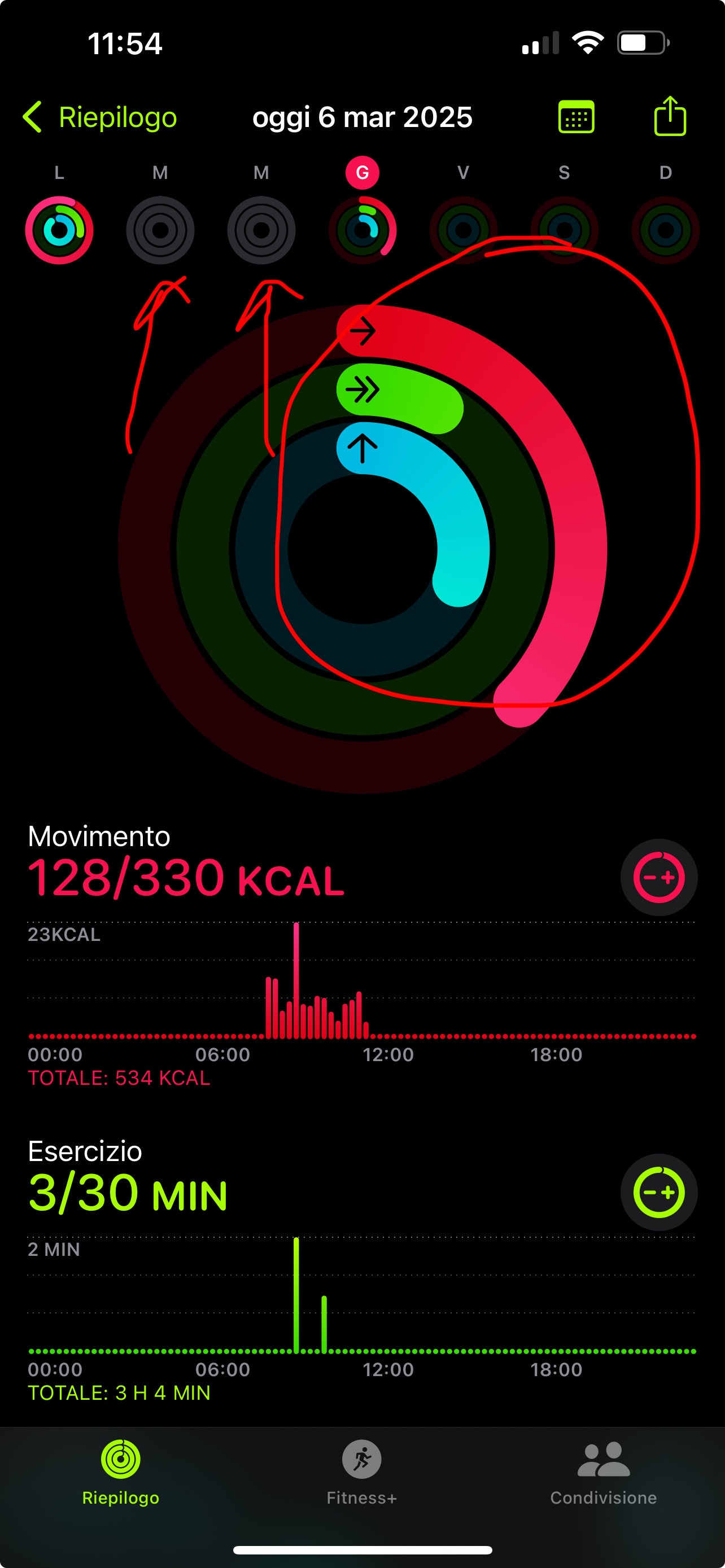Image resolution: width=725 pixels, height=1568 pixels.
Task: Open the Riepilogo bottom tab
Action: (120, 1470)
